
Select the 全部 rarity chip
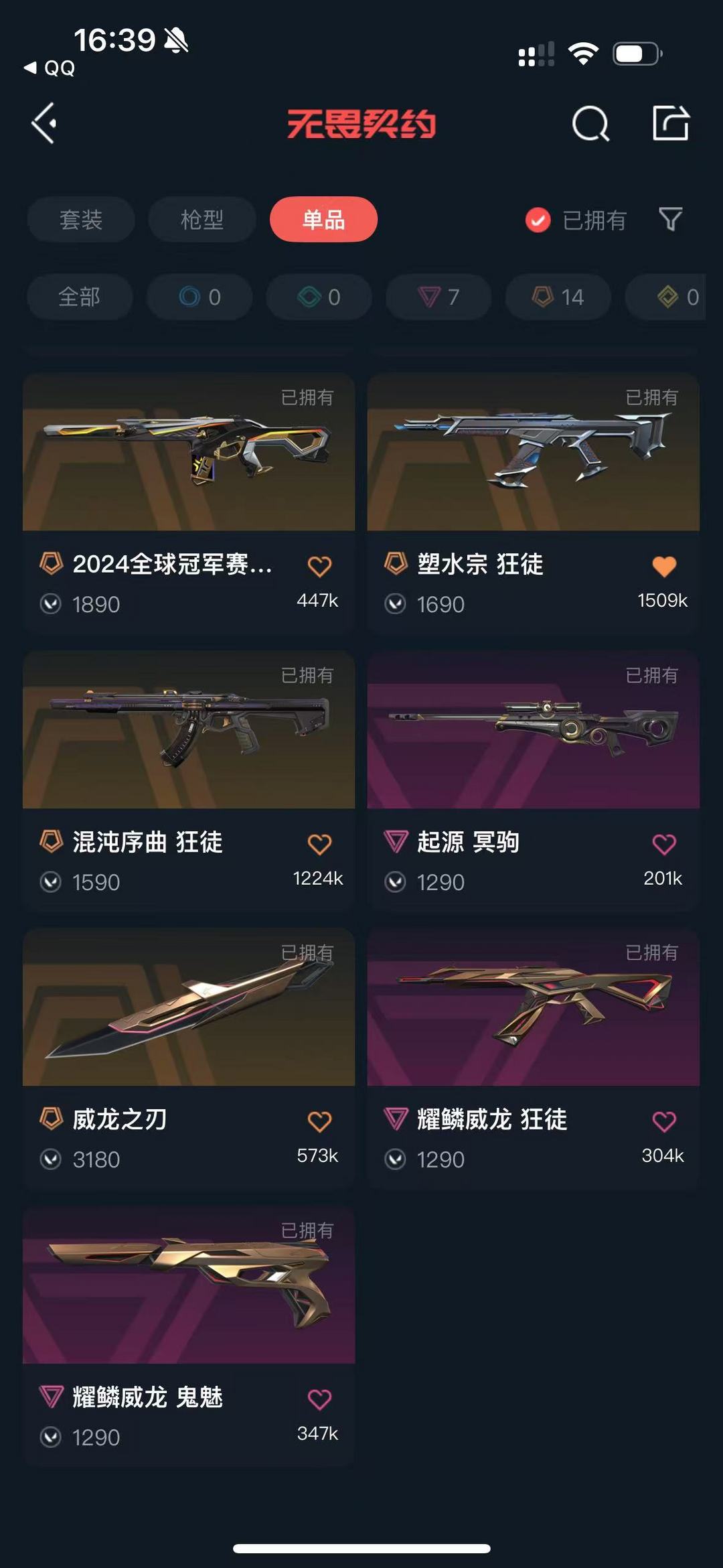point(80,297)
